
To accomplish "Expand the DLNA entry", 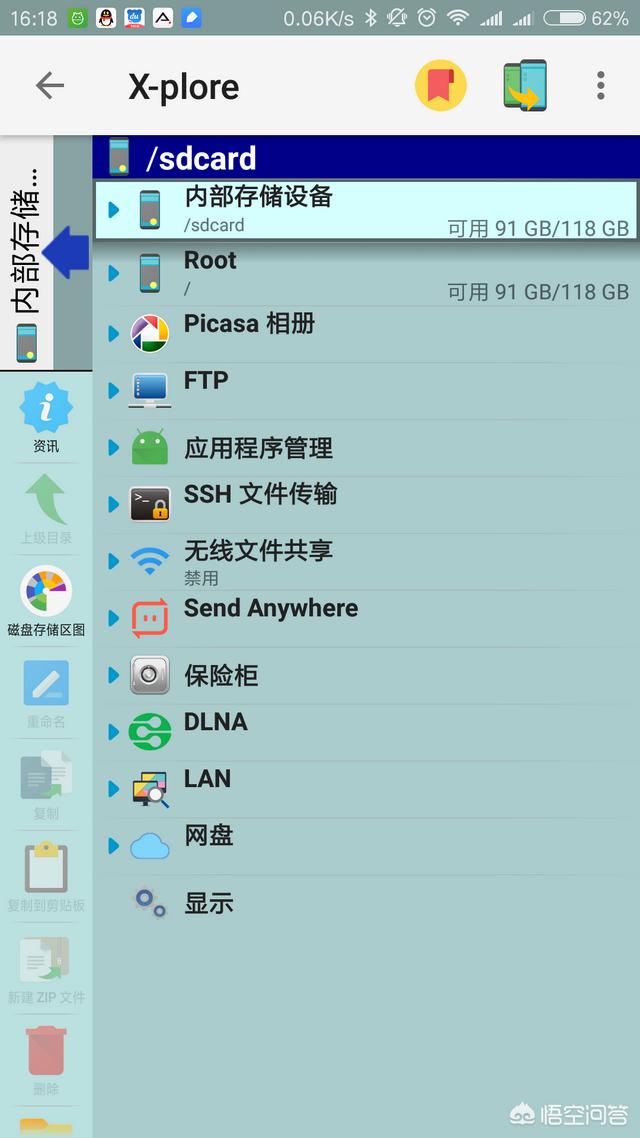I will (x=366, y=732).
